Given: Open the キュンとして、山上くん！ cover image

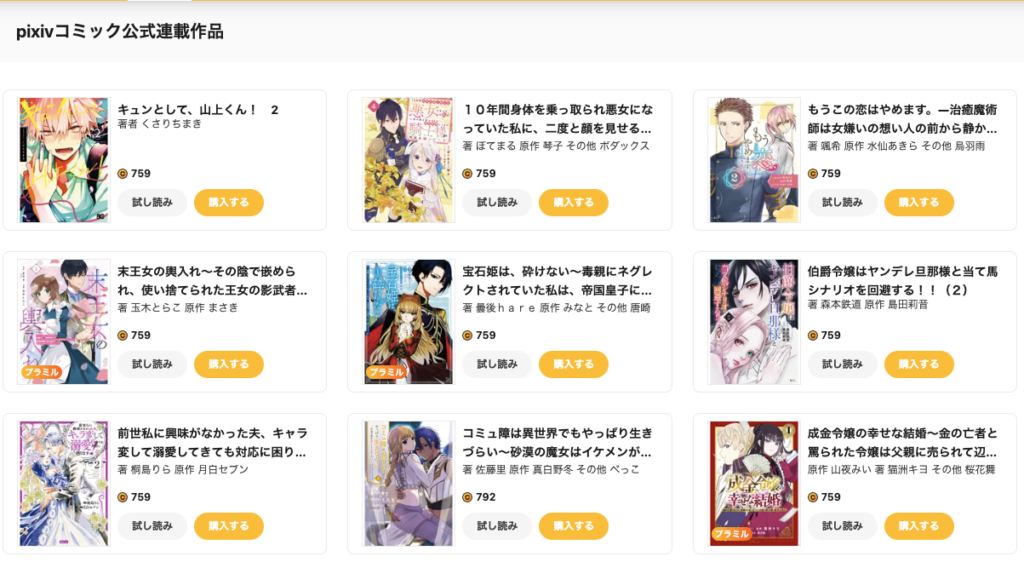Looking at the screenshot, I should [x=63, y=160].
